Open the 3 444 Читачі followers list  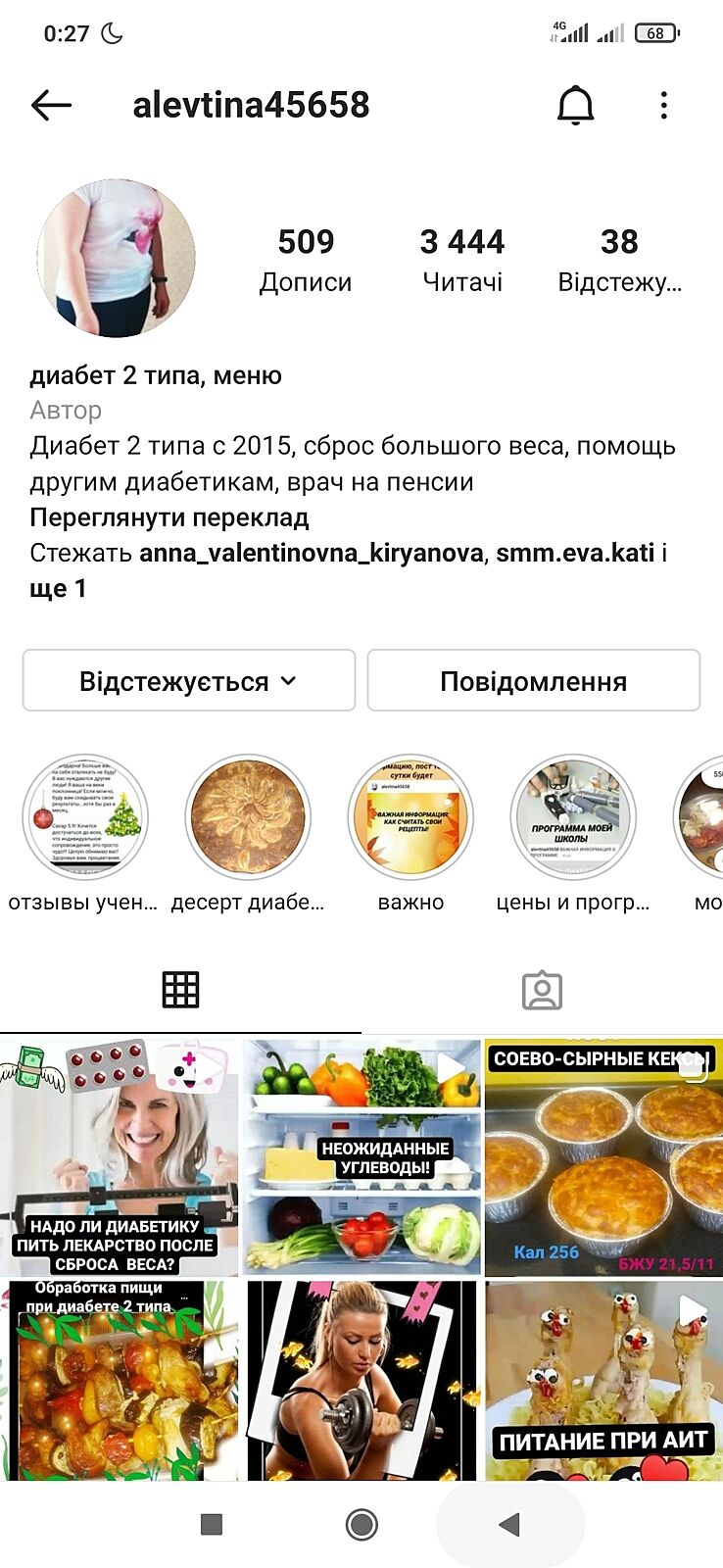(462, 260)
